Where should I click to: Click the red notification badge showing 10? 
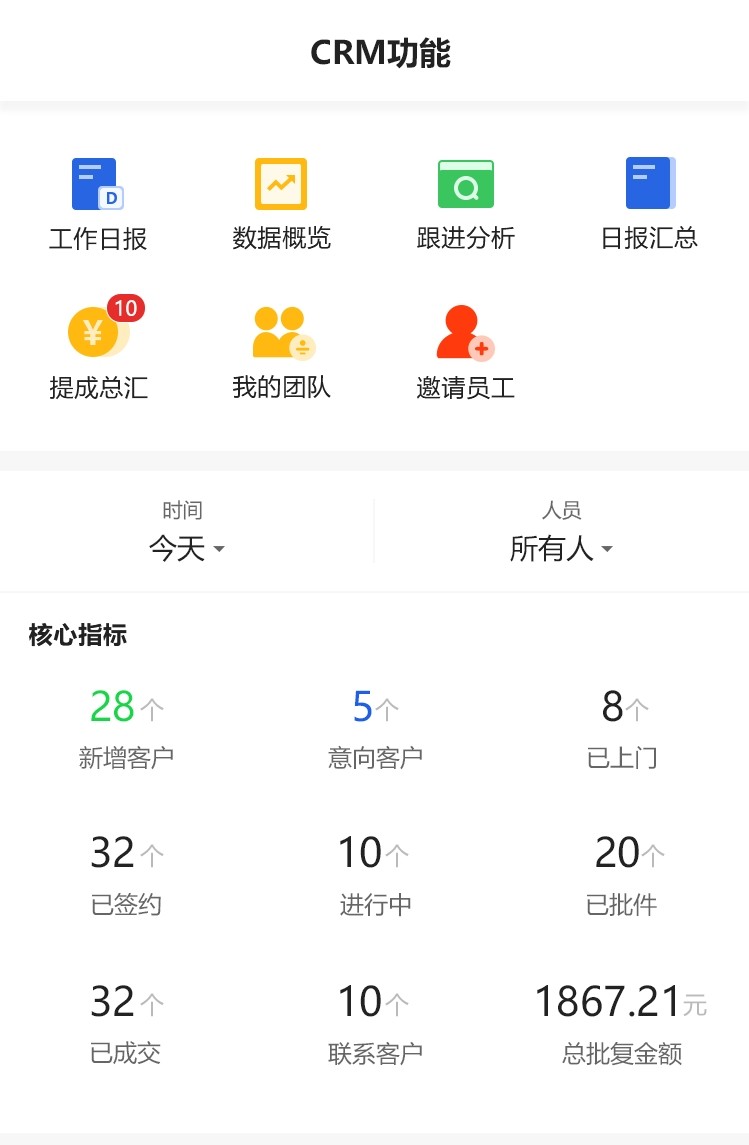tap(125, 308)
